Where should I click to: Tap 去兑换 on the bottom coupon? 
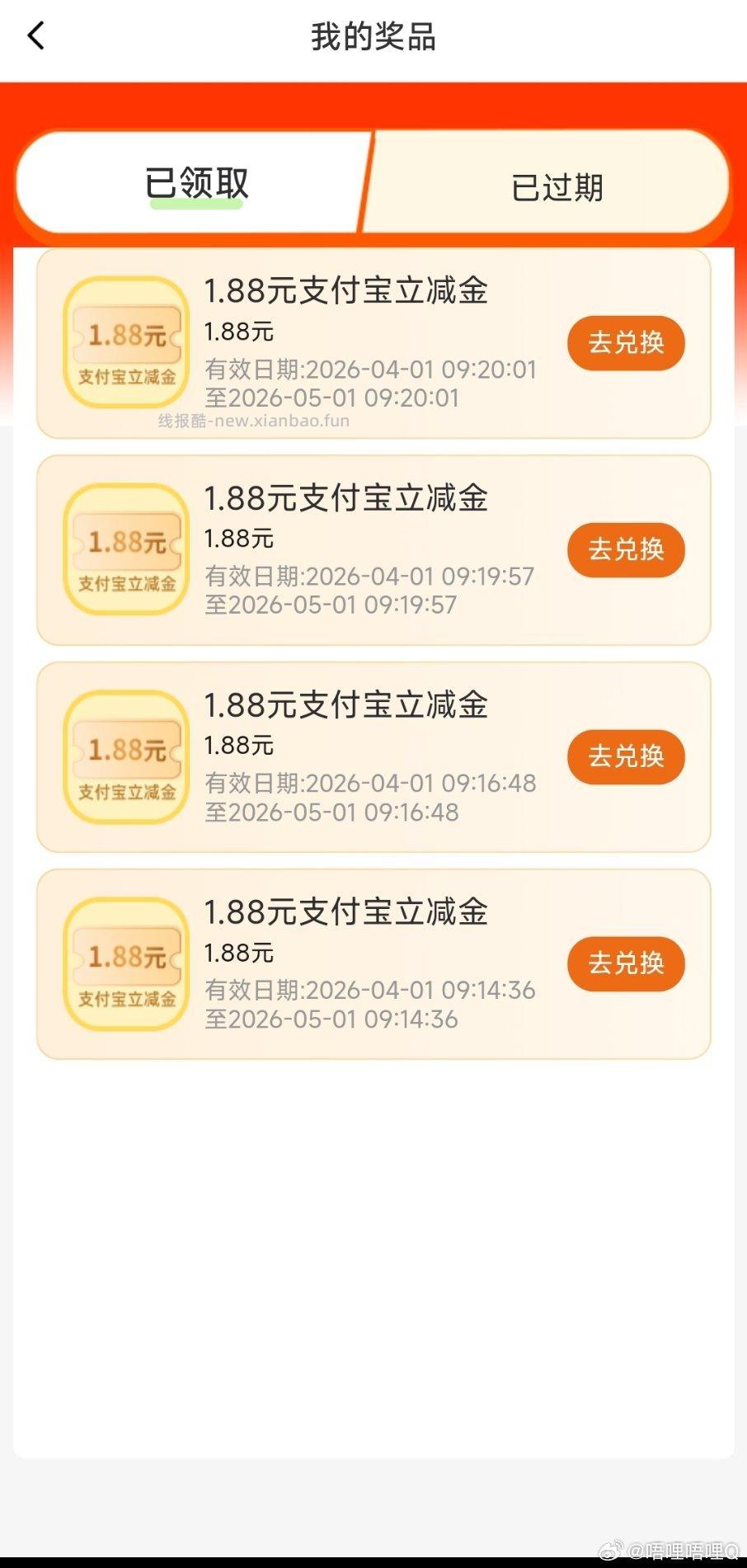[x=626, y=964]
